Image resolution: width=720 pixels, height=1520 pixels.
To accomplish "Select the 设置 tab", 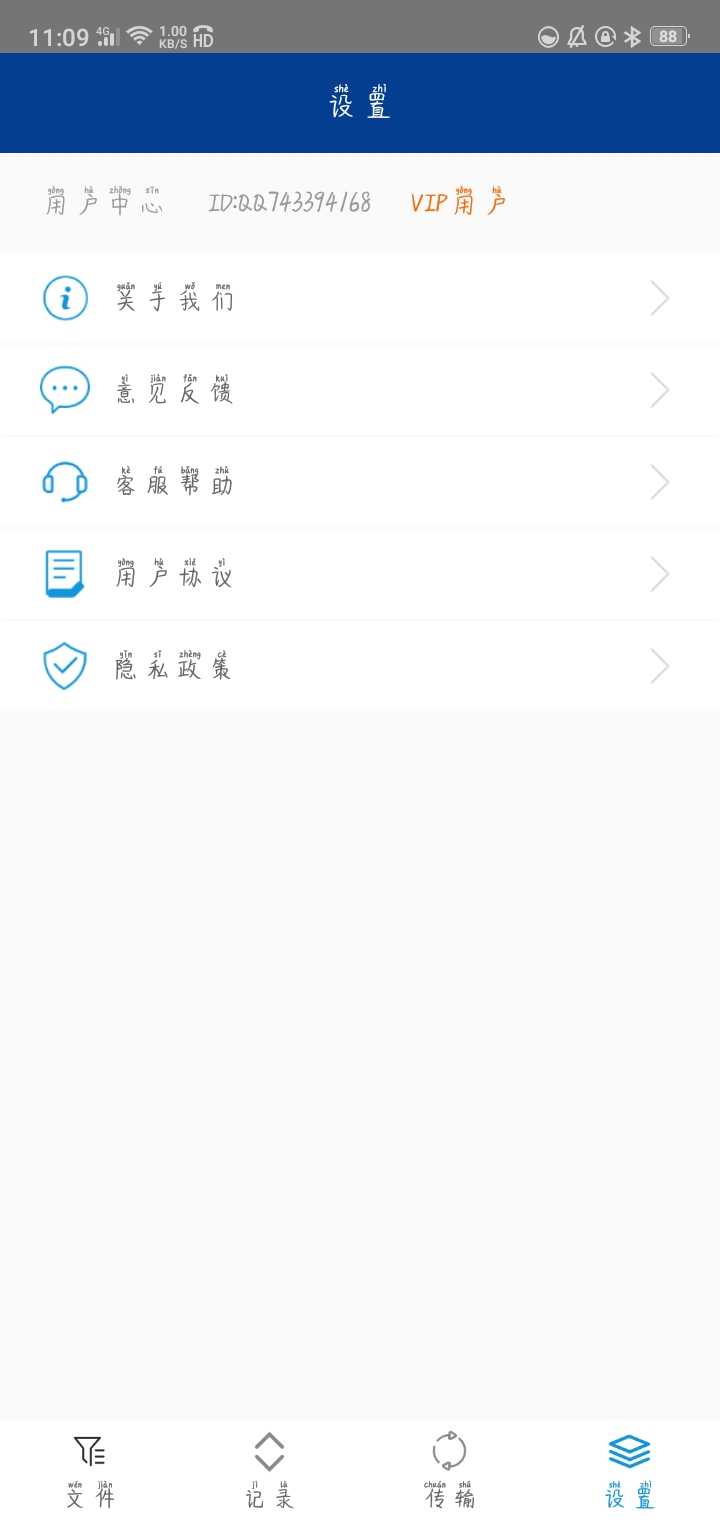I will click(x=630, y=1470).
